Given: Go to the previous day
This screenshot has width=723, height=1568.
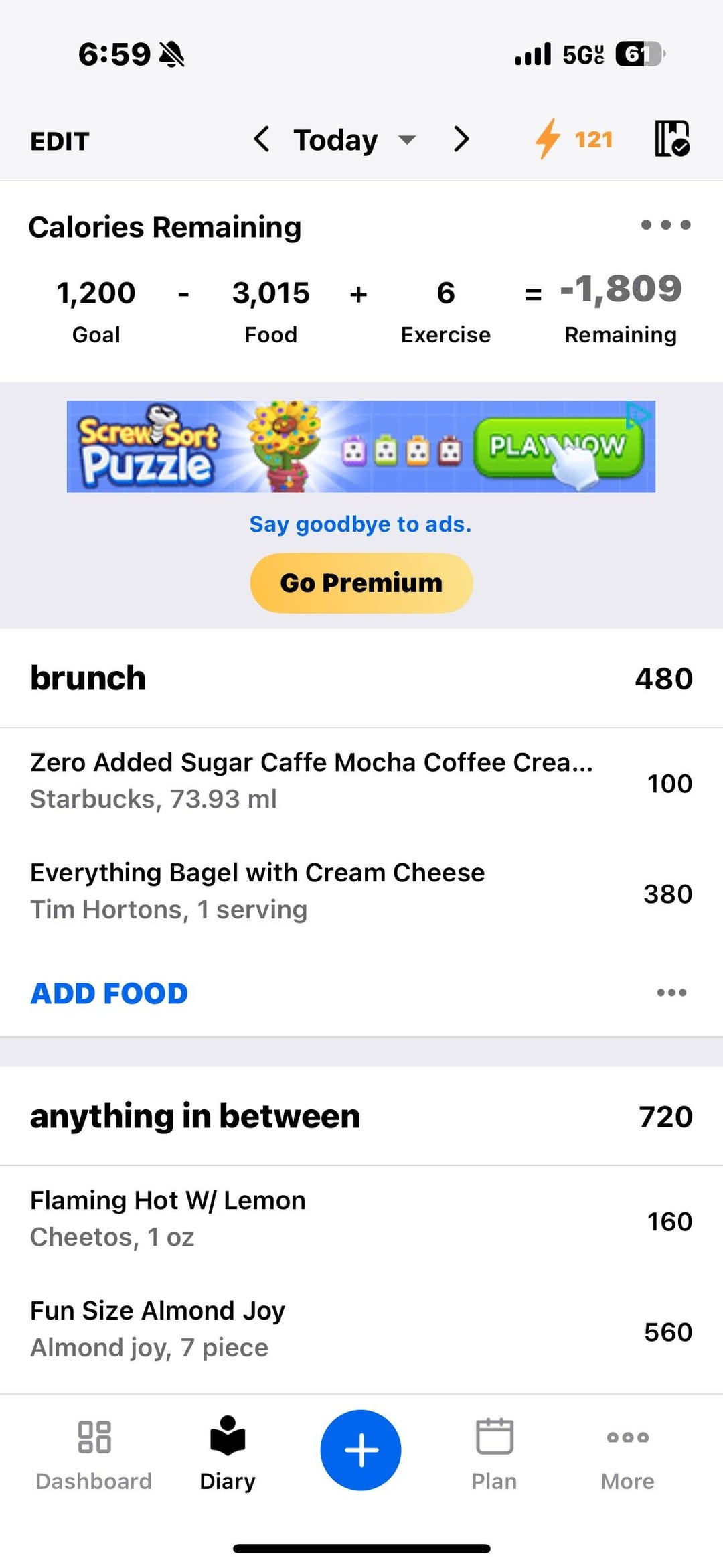Looking at the screenshot, I should pyautogui.click(x=262, y=139).
